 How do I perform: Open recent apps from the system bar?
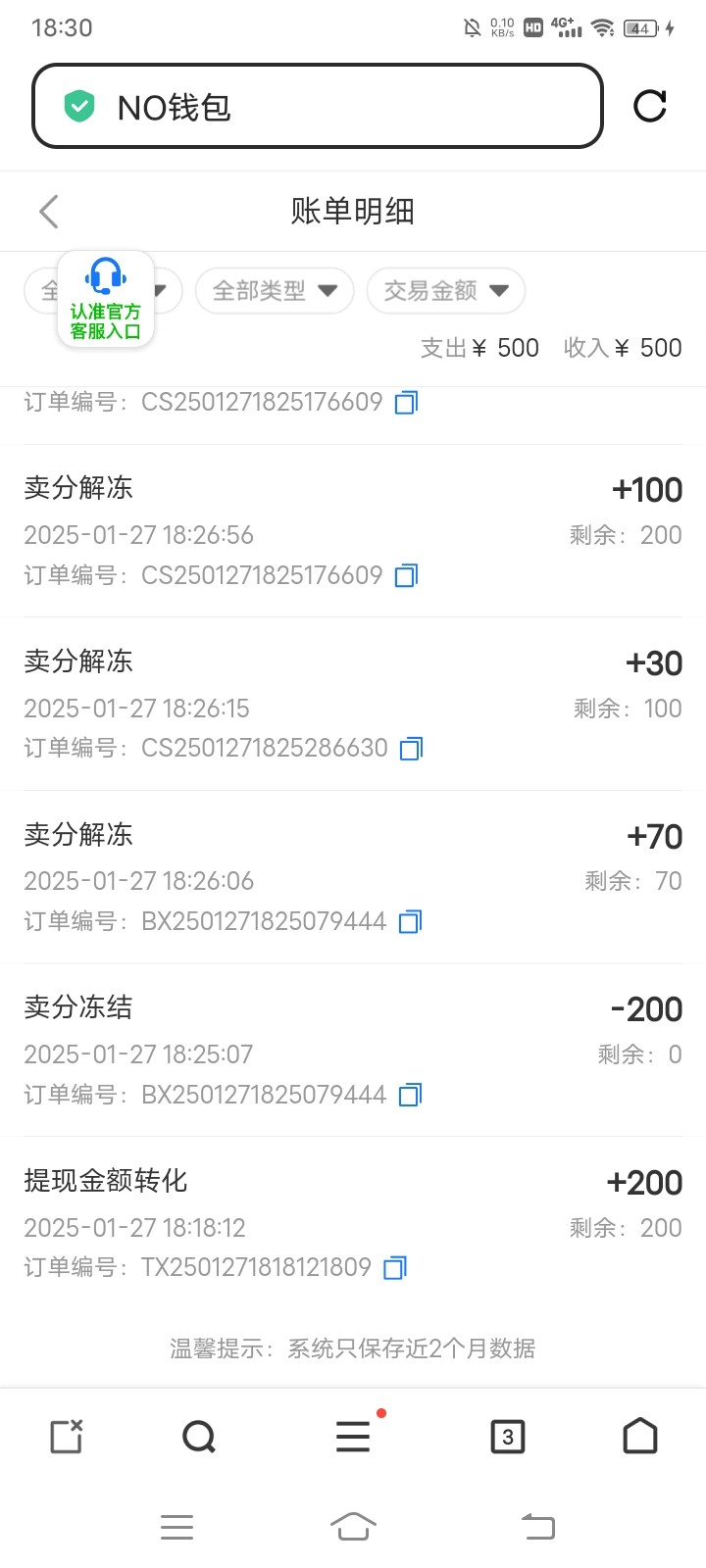tap(176, 1527)
